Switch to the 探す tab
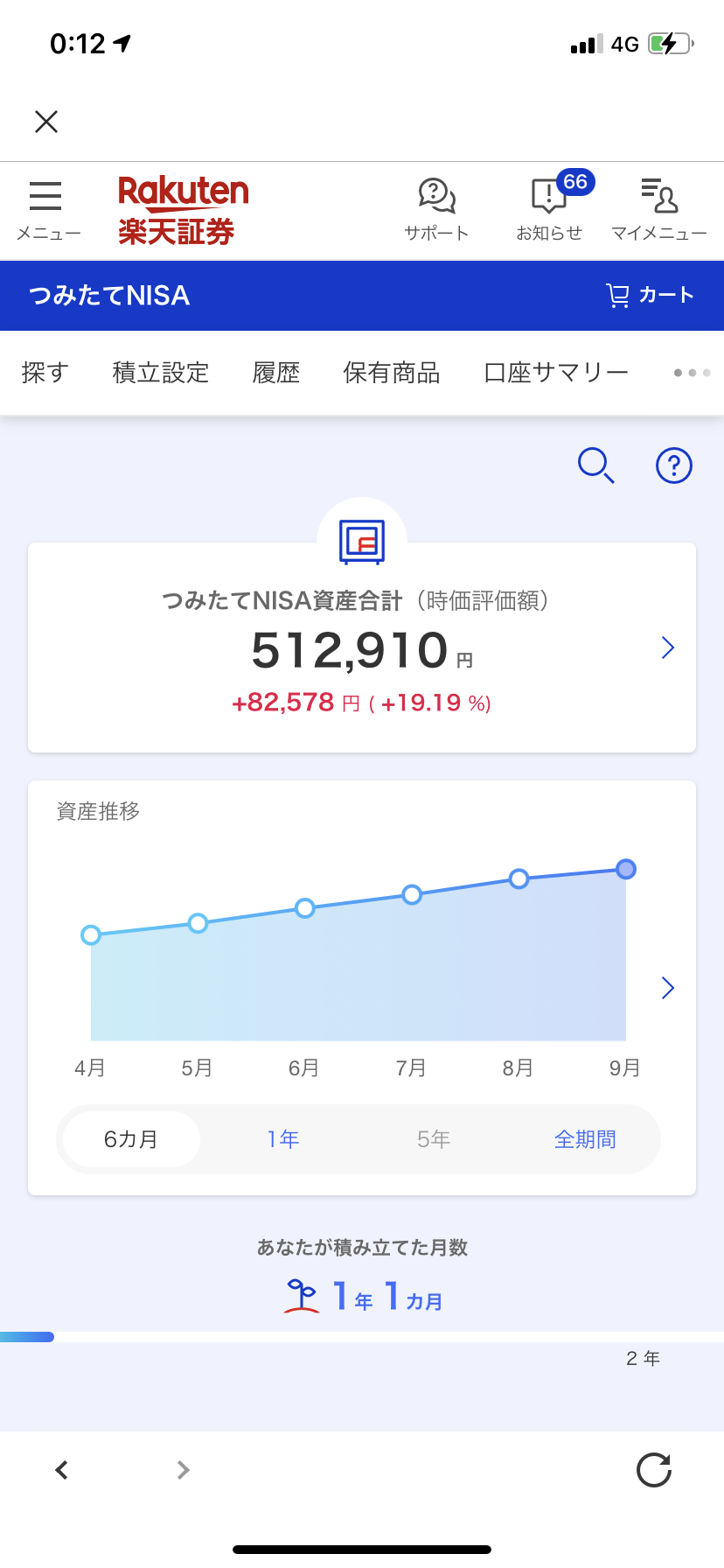The height and width of the screenshot is (1568, 724). [45, 373]
